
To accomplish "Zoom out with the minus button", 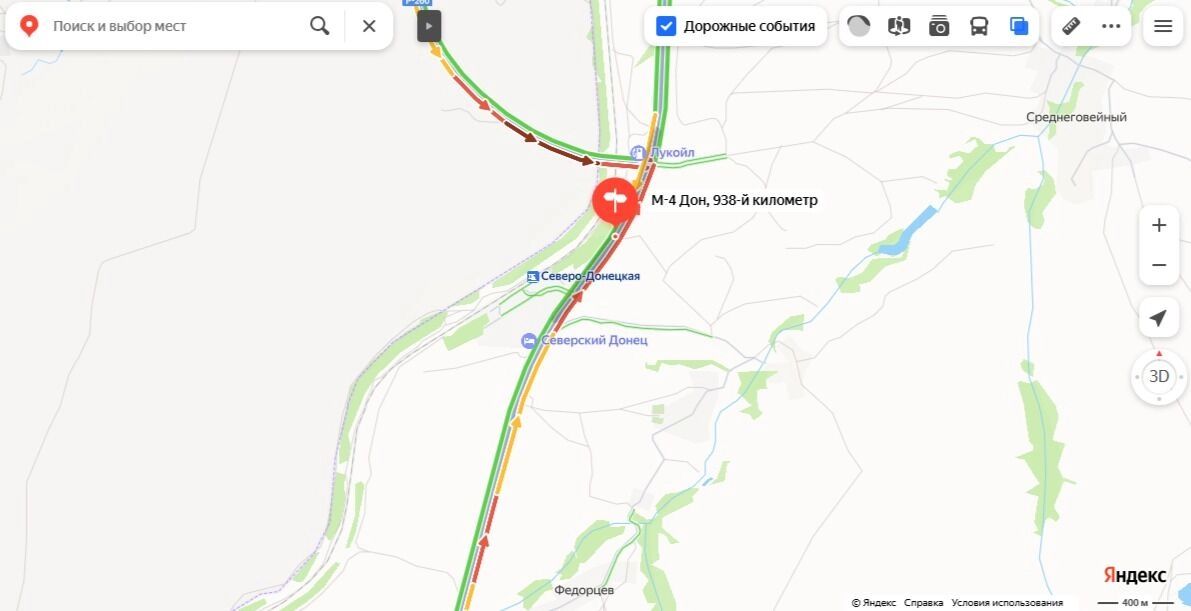I will [x=1159, y=265].
